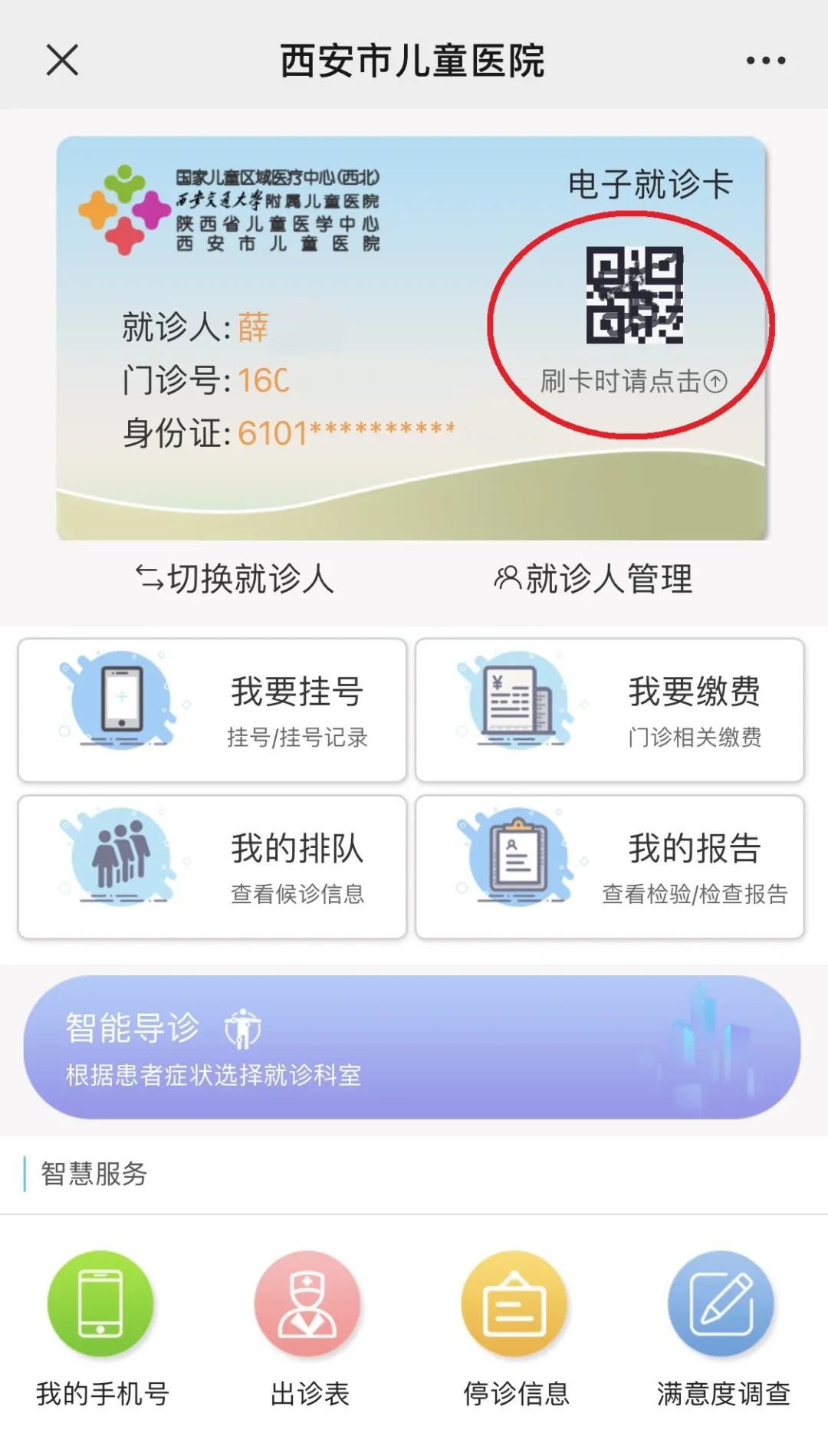Enlarge the electronic card QR code
The width and height of the screenshot is (828, 1456).
pyautogui.click(x=634, y=295)
